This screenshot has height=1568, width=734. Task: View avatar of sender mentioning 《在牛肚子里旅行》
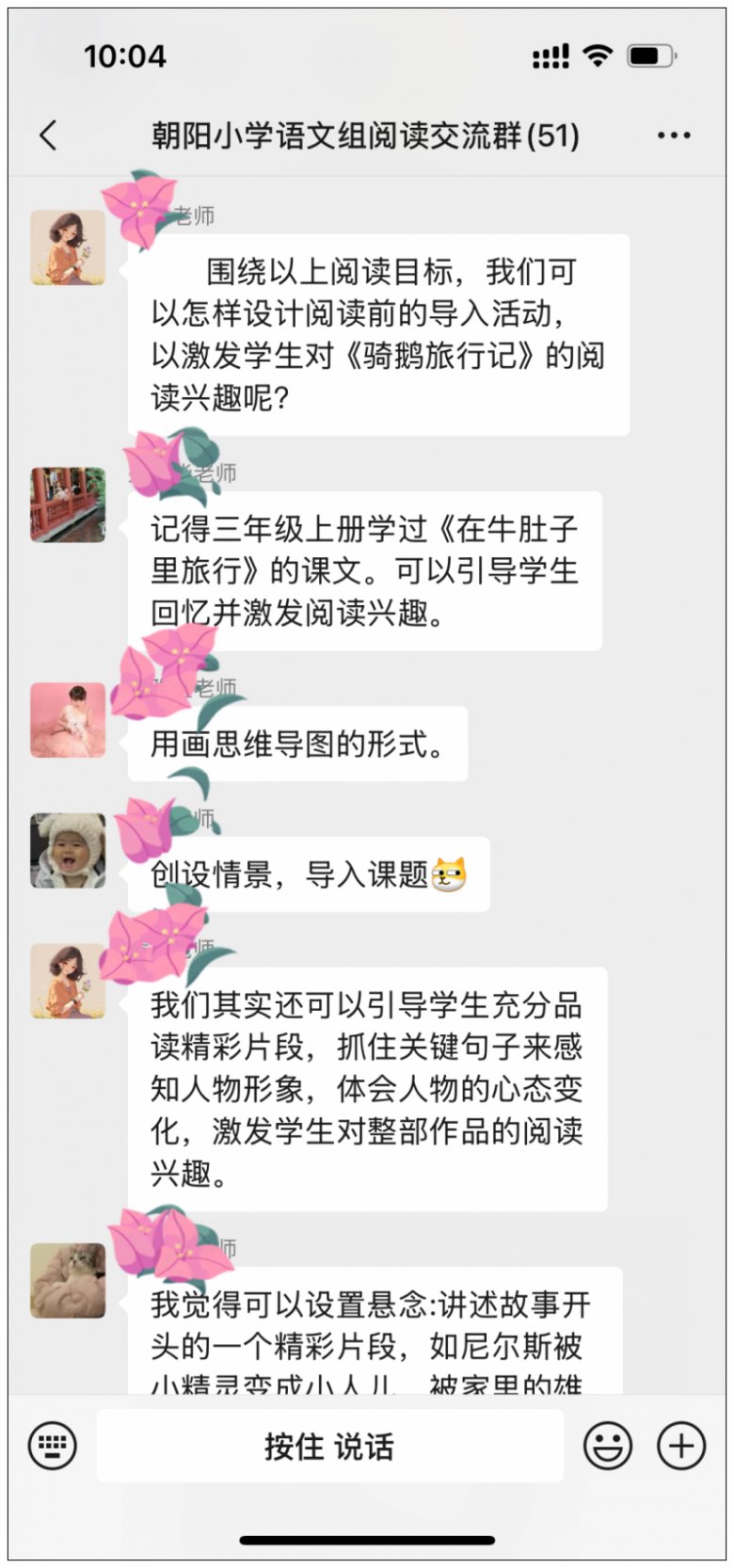68,505
